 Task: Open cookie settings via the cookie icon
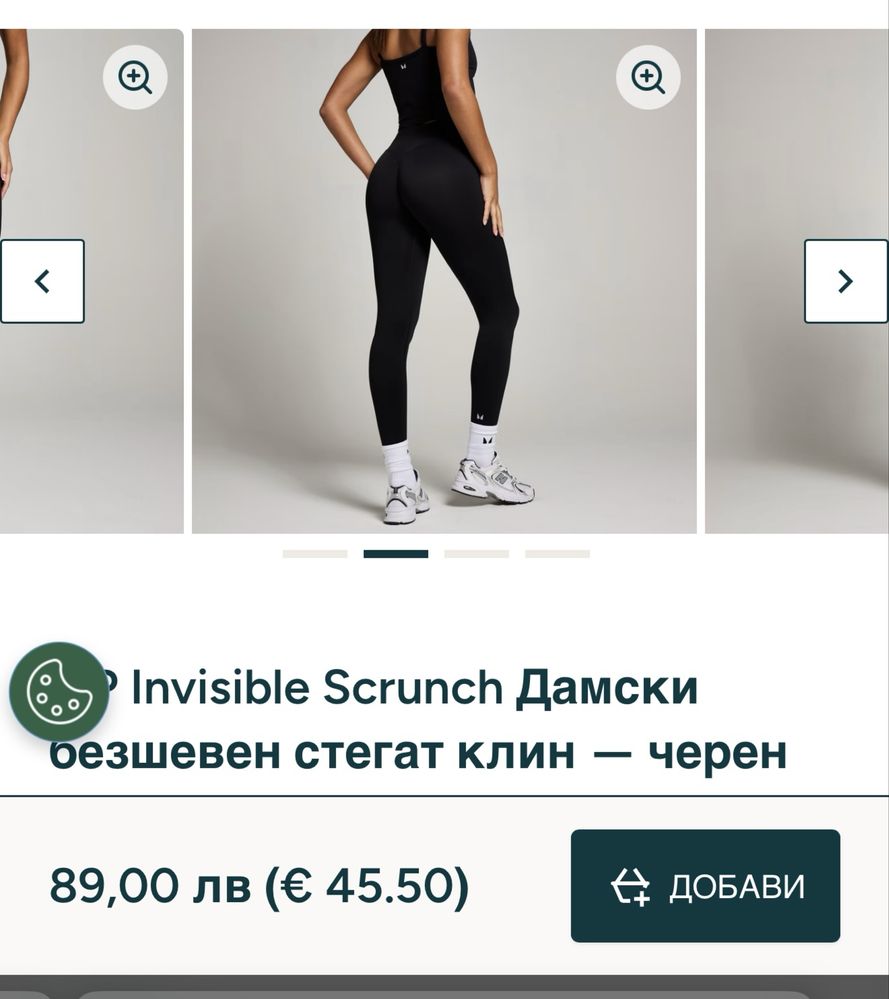(59, 692)
